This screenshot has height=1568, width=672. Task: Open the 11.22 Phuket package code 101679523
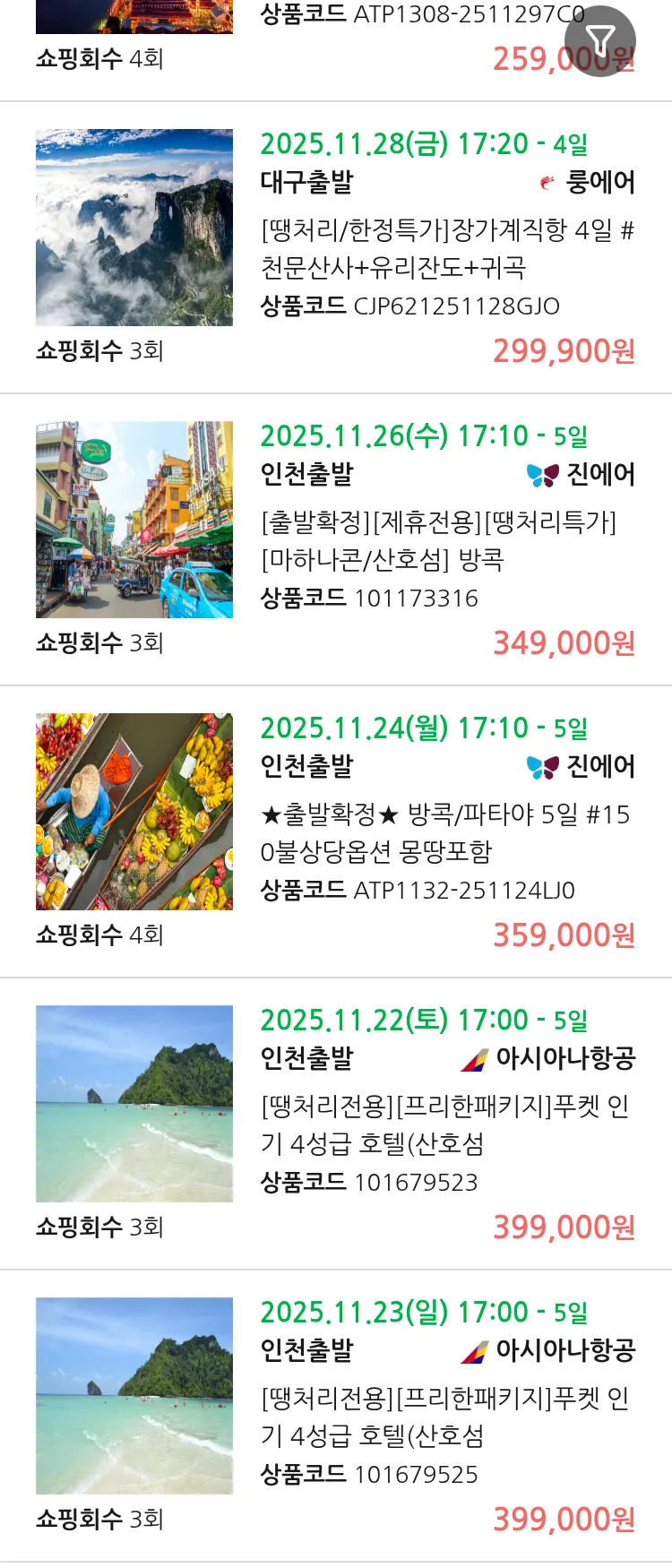tap(444, 1124)
